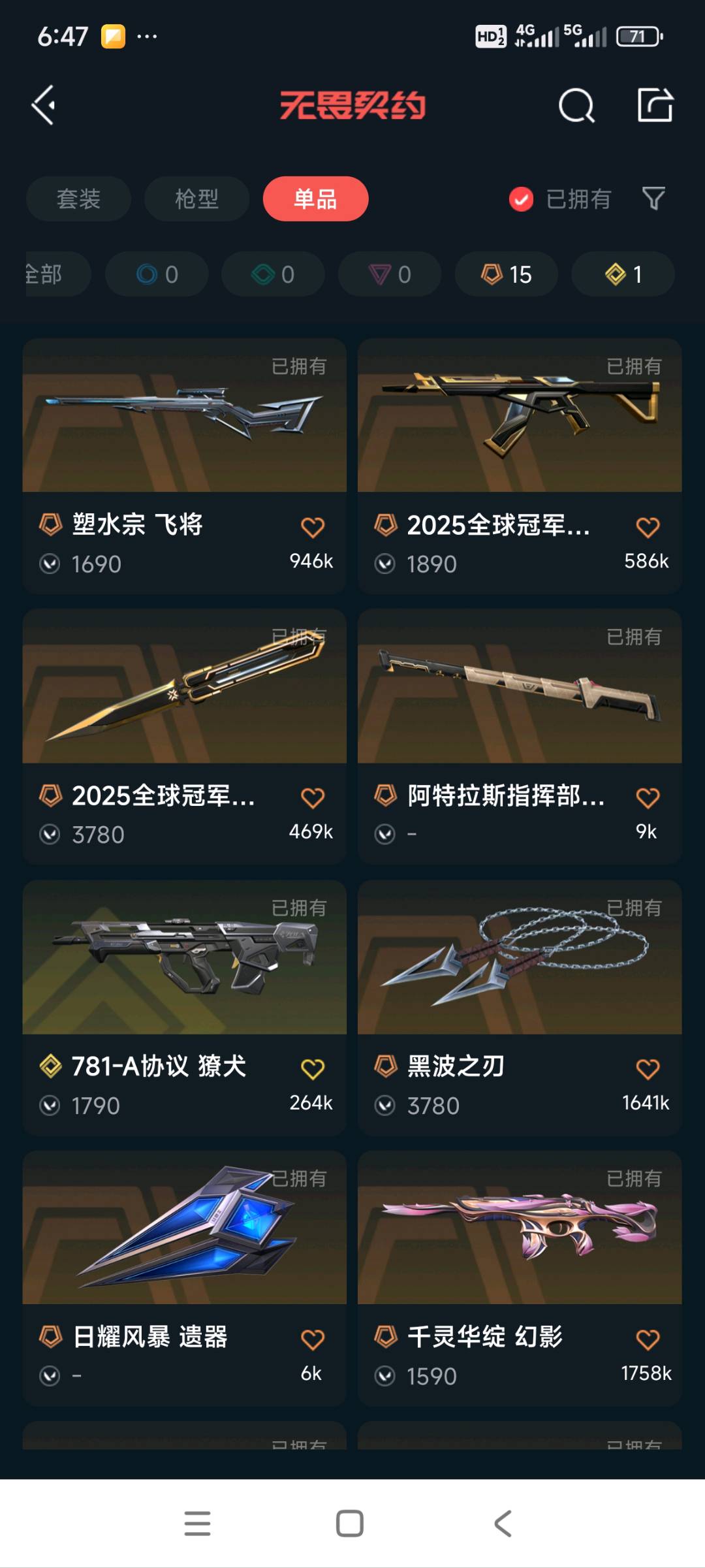705x1568 pixels.
Task: Open search with the magnifier icon
Action: (576, 105)
